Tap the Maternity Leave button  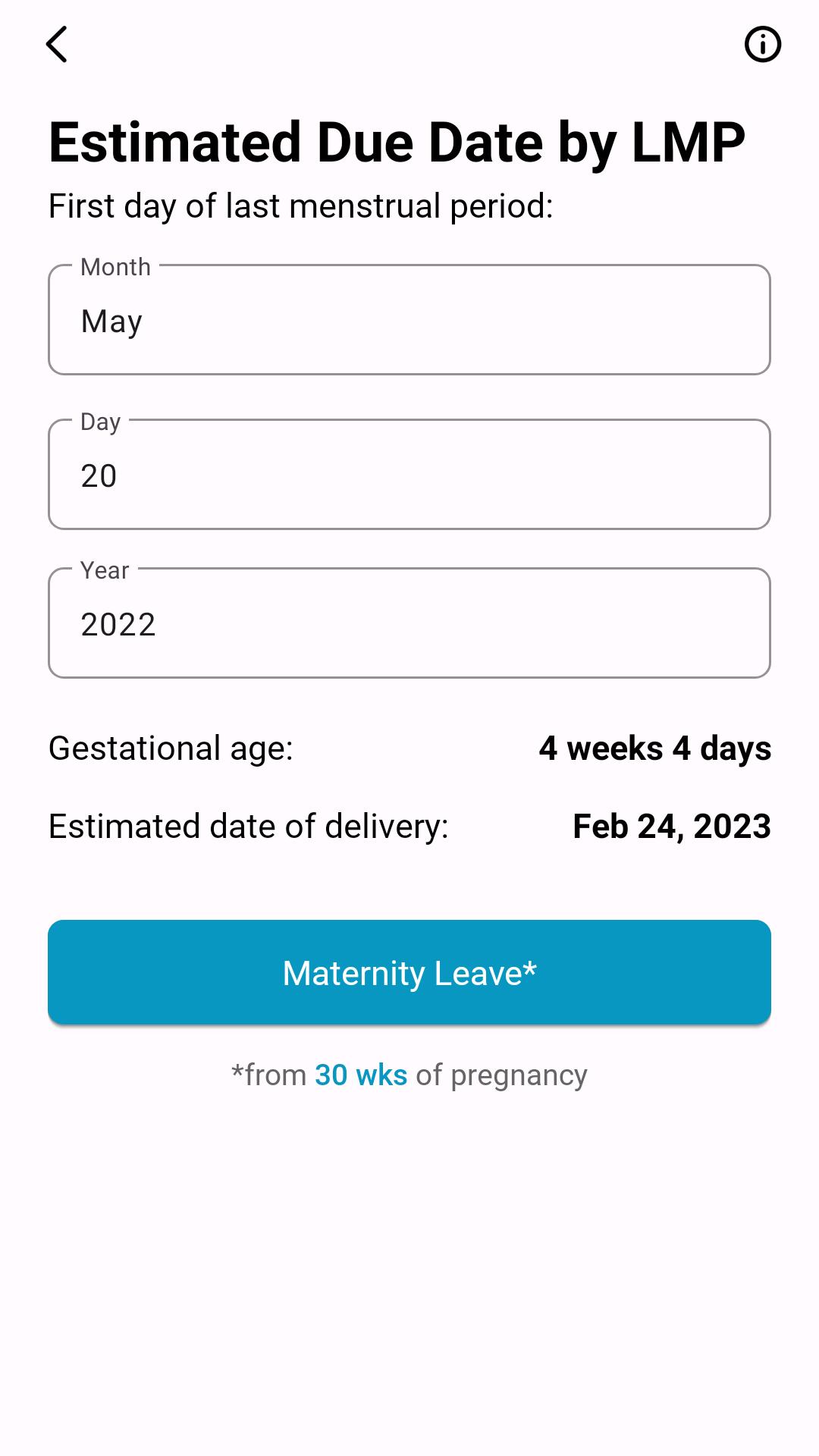pos(409,972)
